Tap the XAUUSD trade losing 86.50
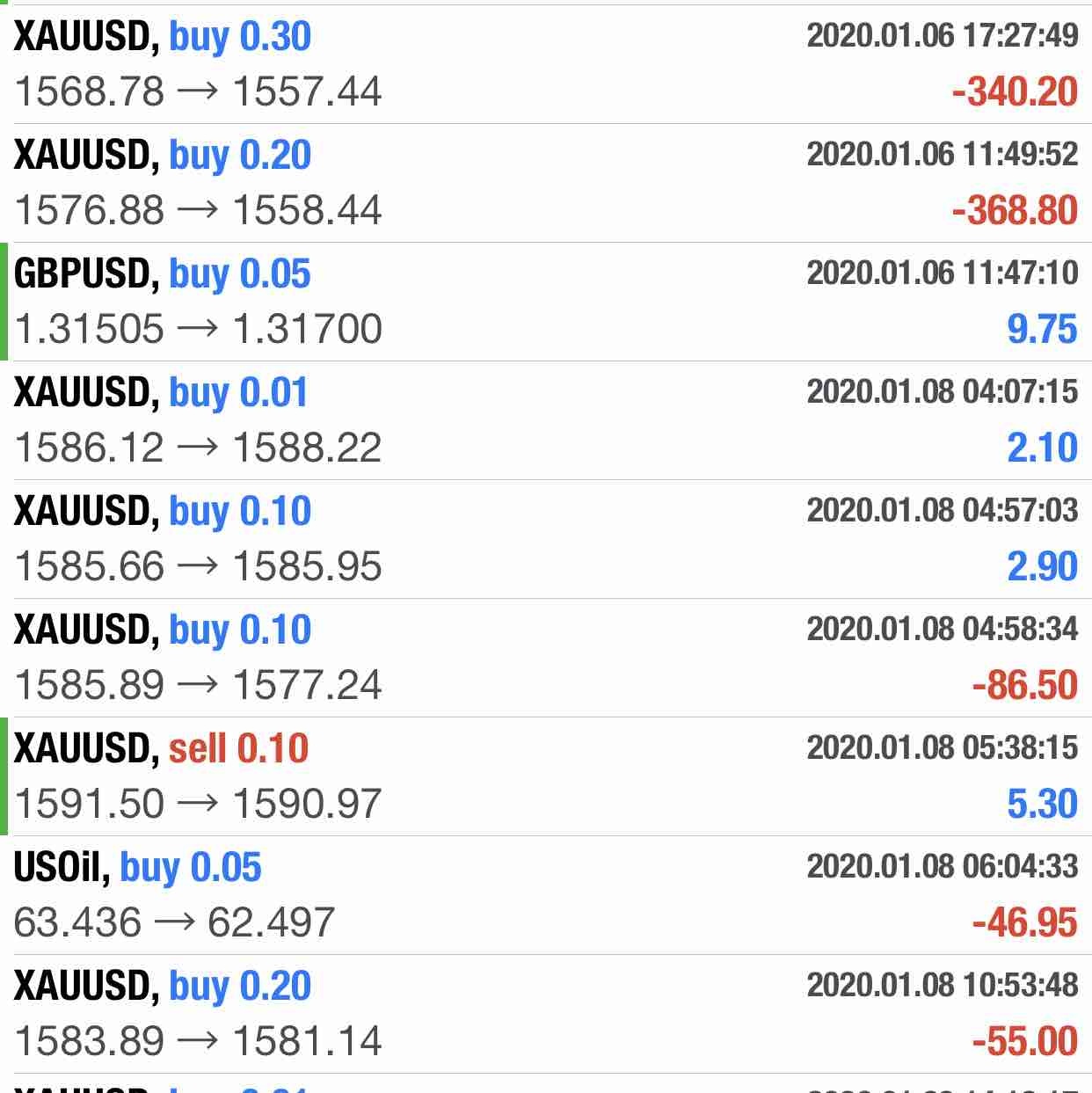 pyautogui.click(x=545, y=658)
